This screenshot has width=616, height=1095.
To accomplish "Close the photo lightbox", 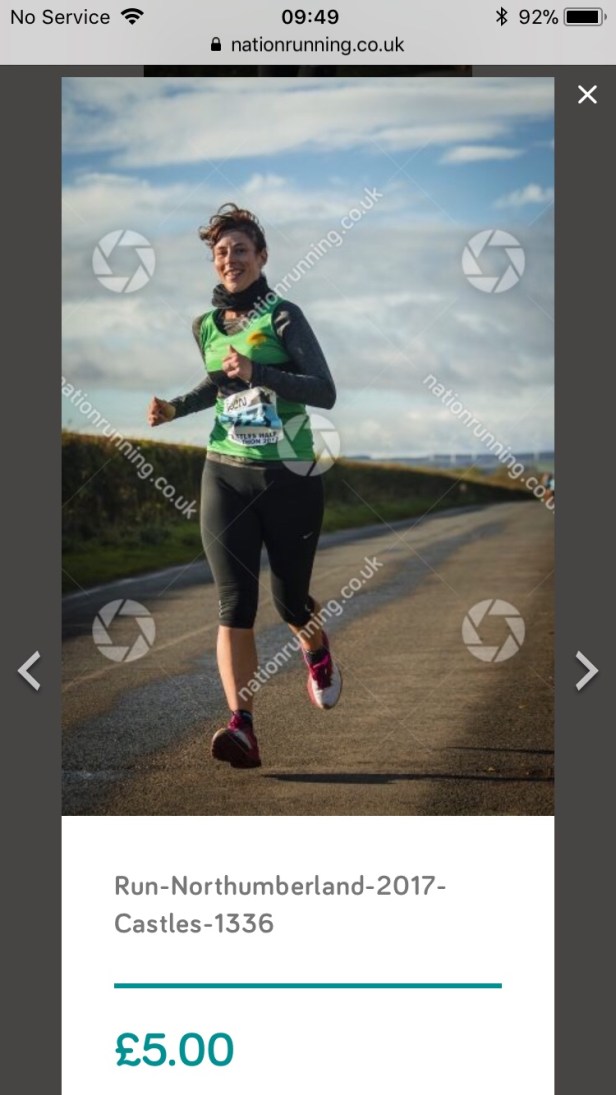I will point(586,95).
